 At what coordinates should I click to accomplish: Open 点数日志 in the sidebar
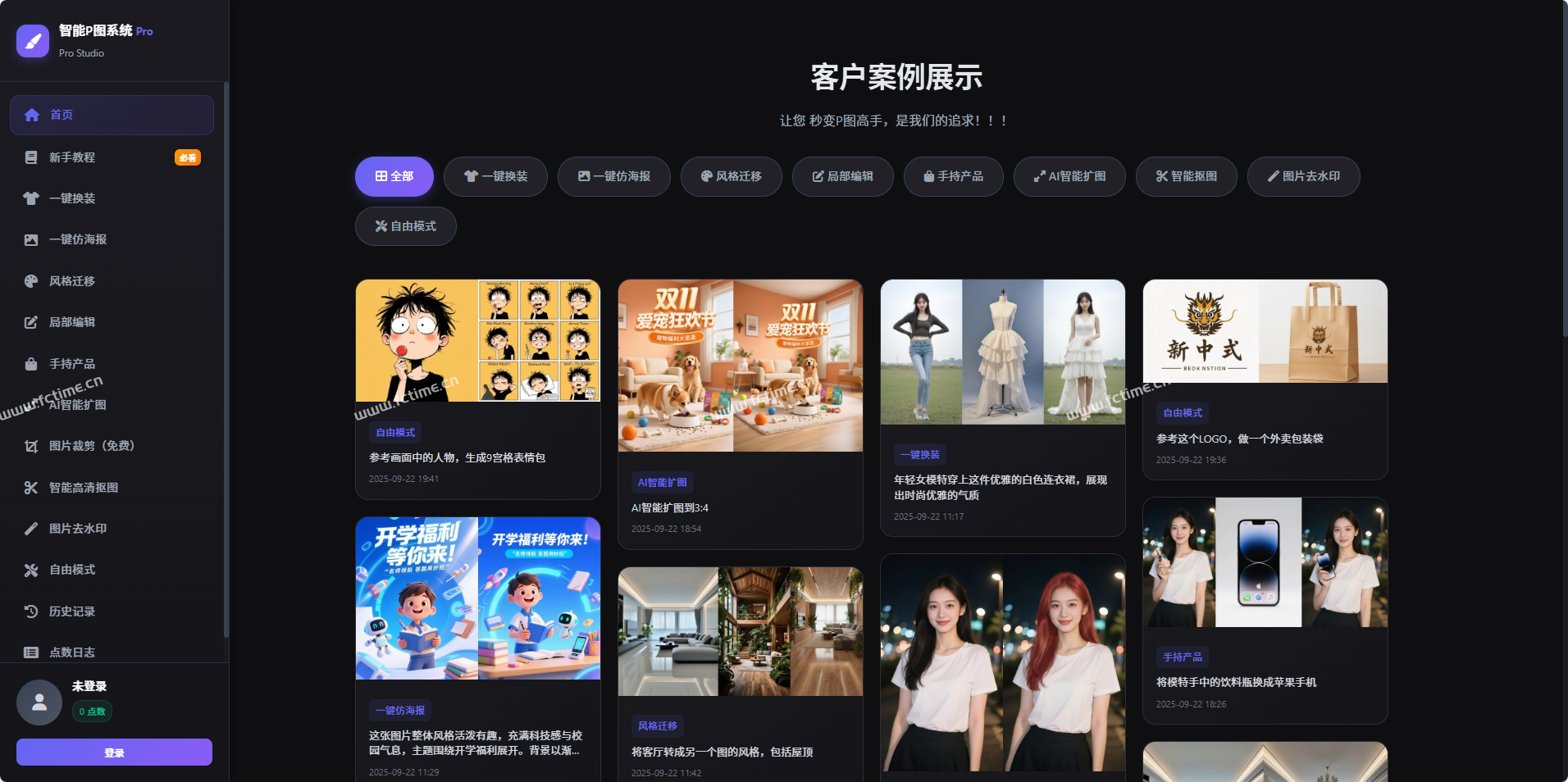[72, 652]
